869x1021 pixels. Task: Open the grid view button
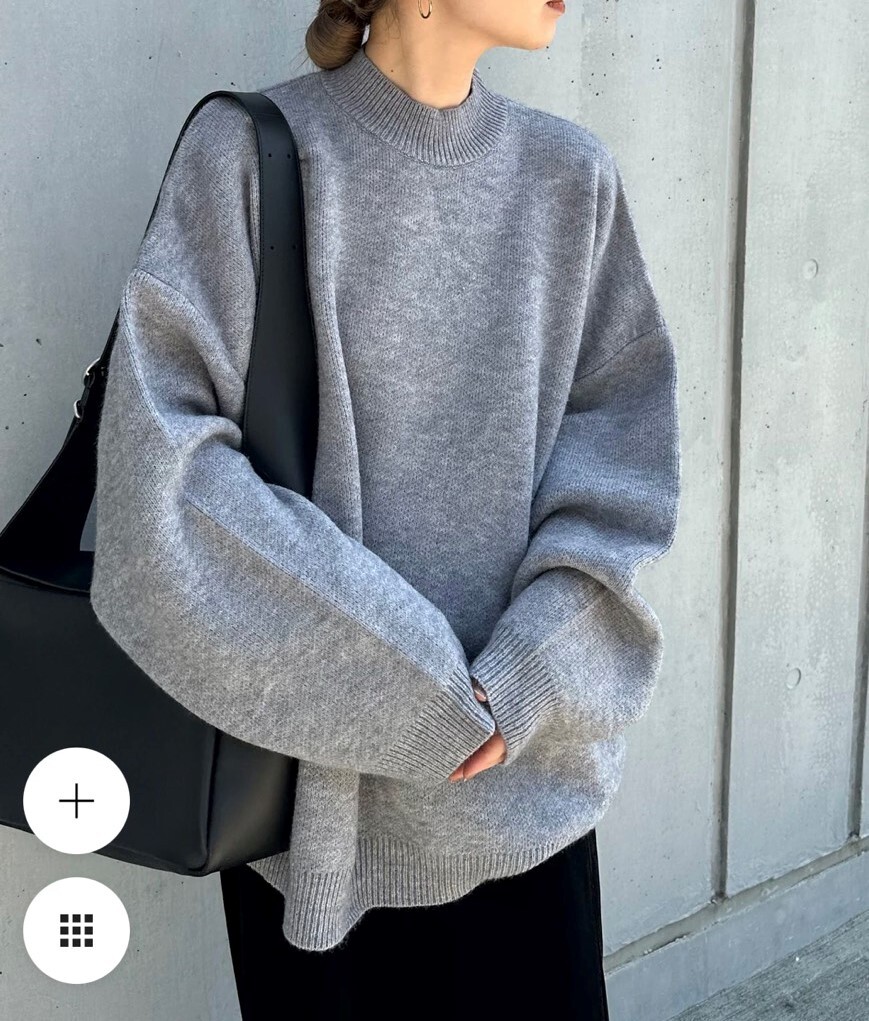click(76, 930)
